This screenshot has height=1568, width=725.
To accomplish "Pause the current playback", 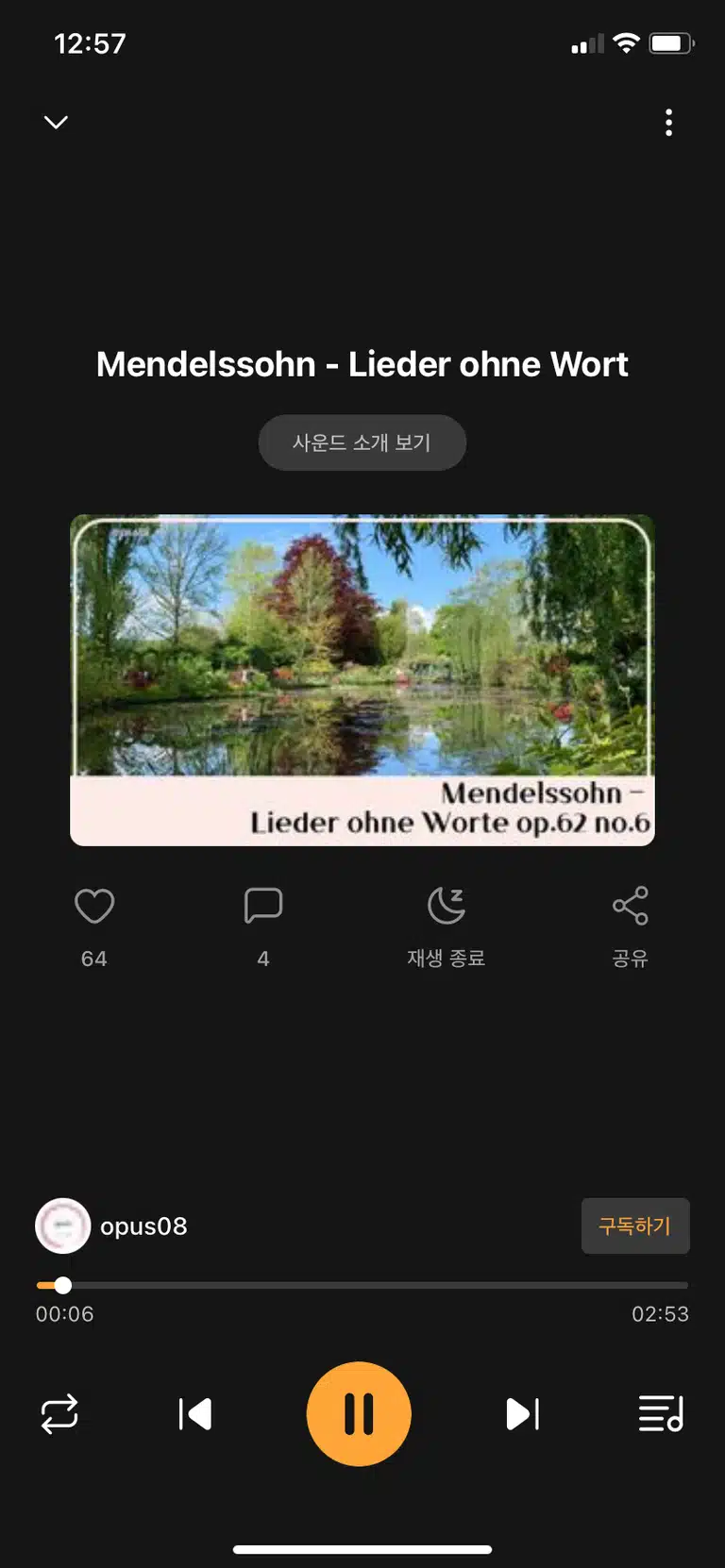I will (x=359, y=1414).
